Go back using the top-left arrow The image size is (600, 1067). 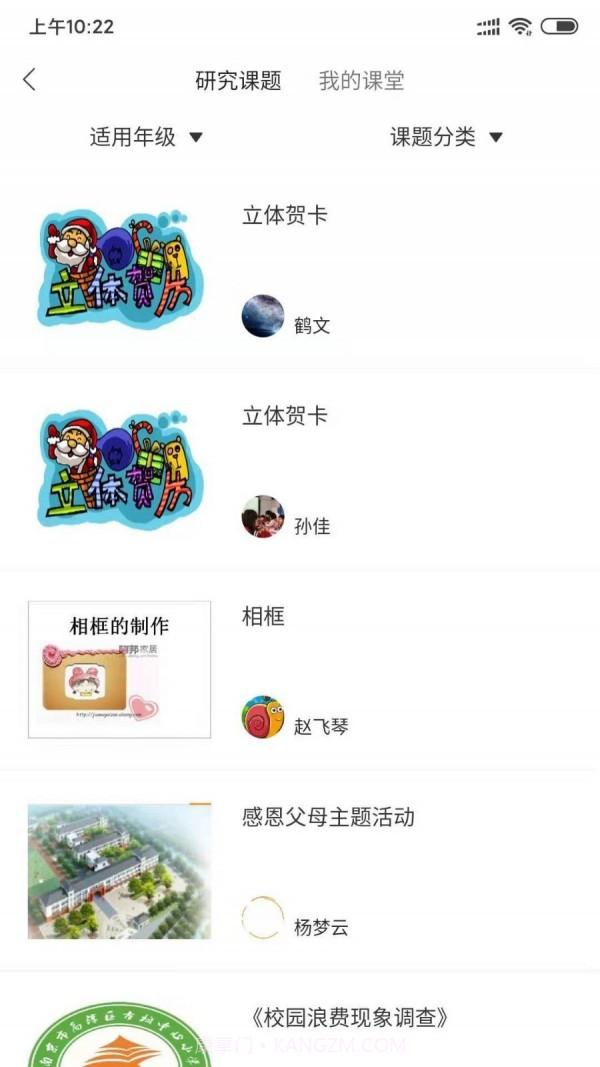pyautogui.click(x=29, y=80)
